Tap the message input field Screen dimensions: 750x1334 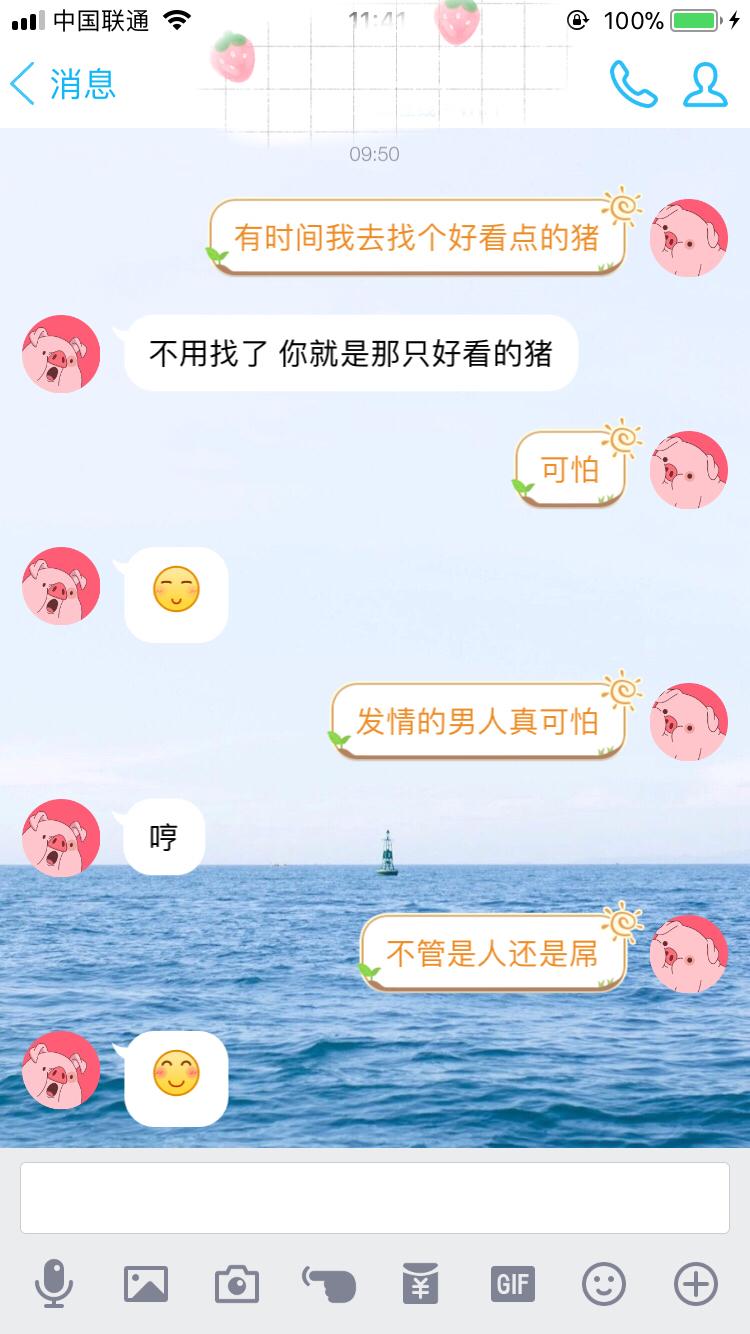(x=375, y=1195)
